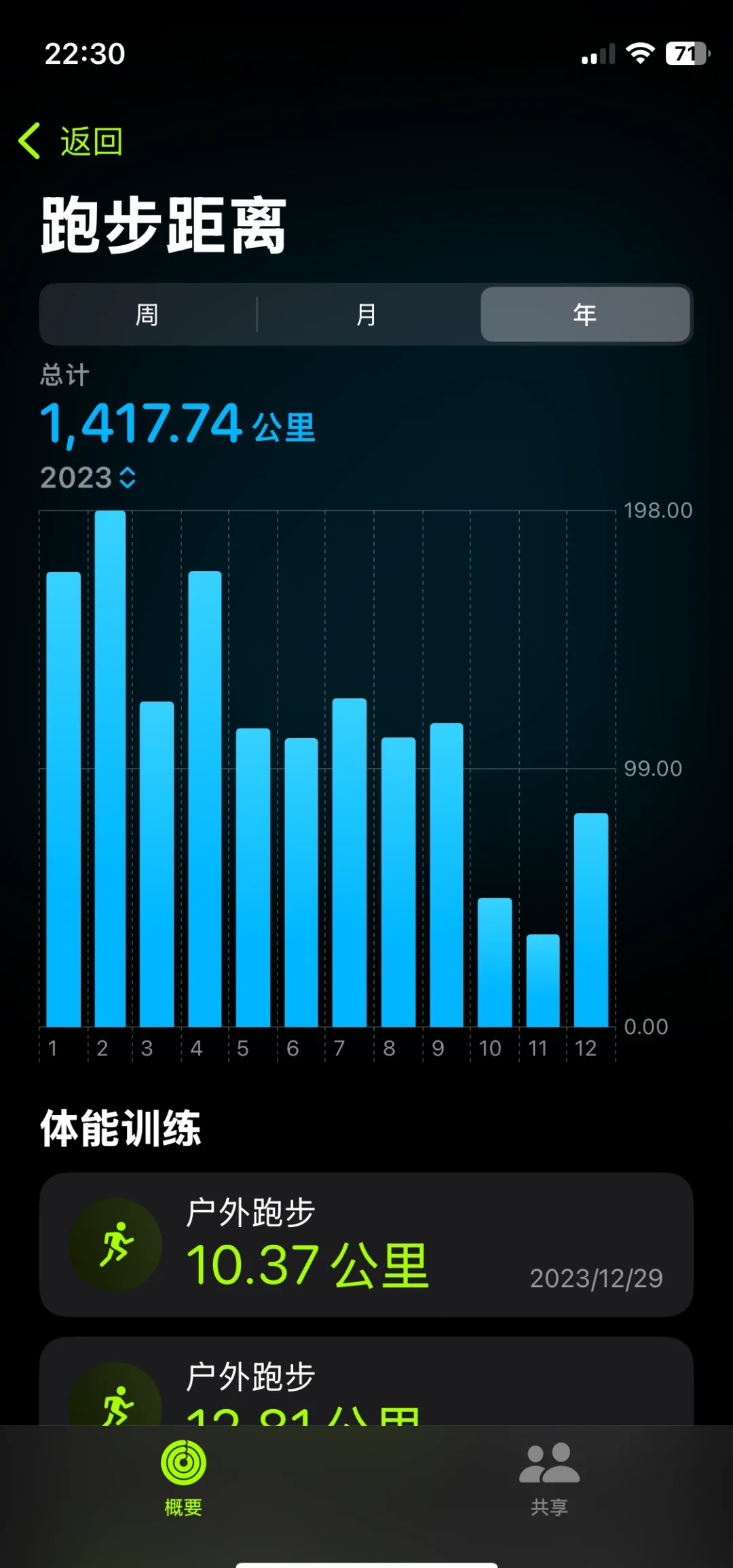Switch to the 周 view
Image resolution: width=733 pixels, height=1568 pixels.
147,314
